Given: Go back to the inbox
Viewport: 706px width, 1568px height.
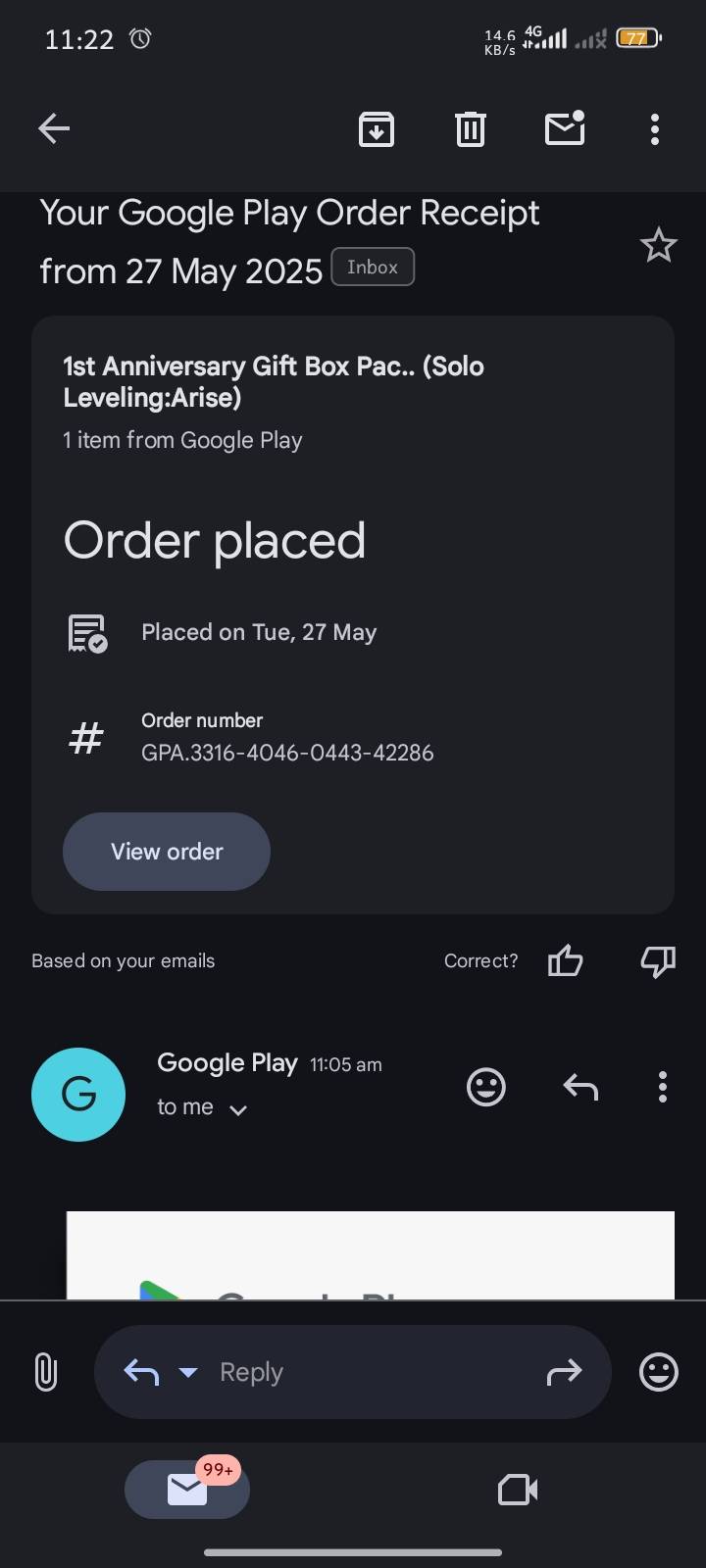Looking at the screenshot, I should click(54, 128).
